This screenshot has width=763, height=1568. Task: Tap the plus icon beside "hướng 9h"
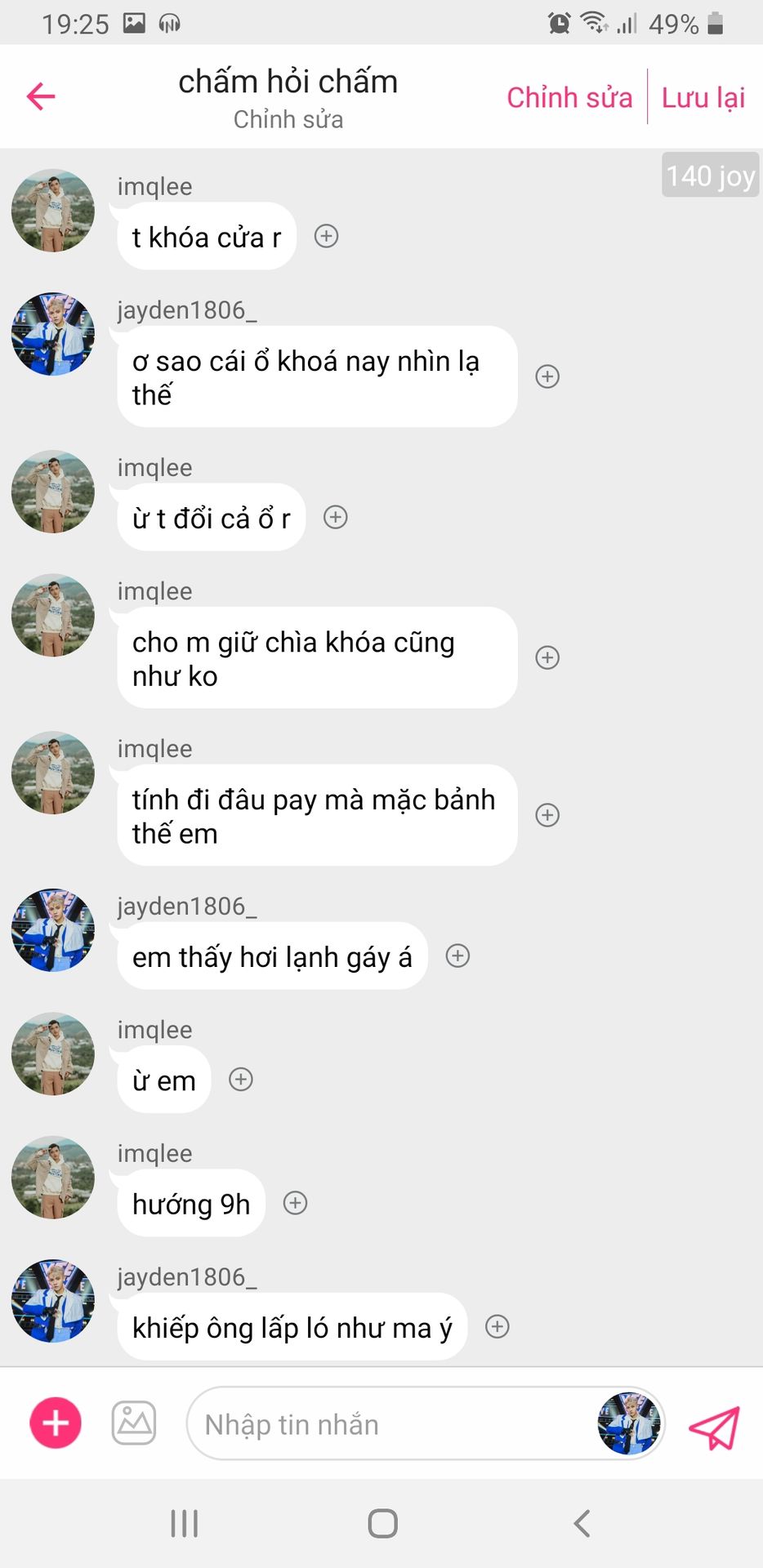(x=295, y=1203)
